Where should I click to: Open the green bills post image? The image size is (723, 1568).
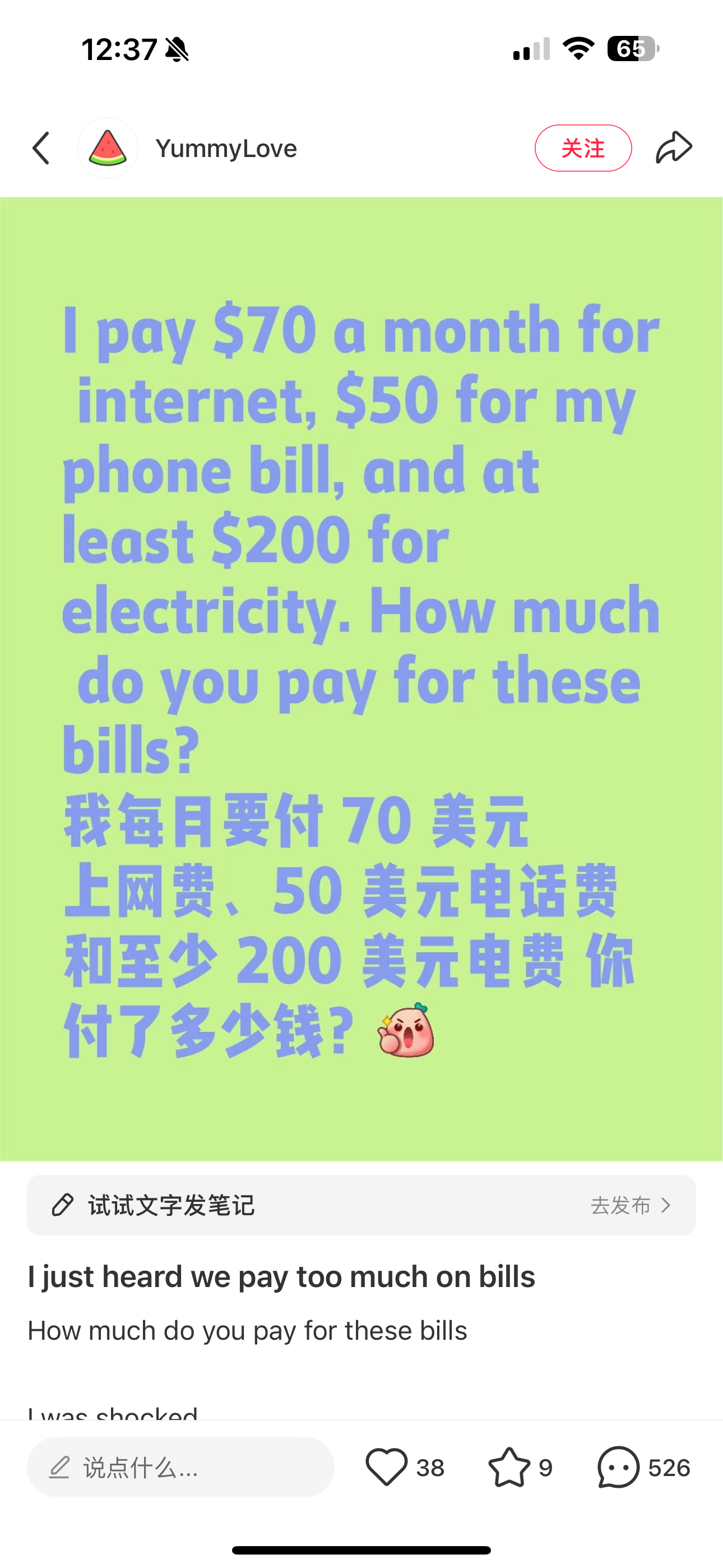point(361,679)
